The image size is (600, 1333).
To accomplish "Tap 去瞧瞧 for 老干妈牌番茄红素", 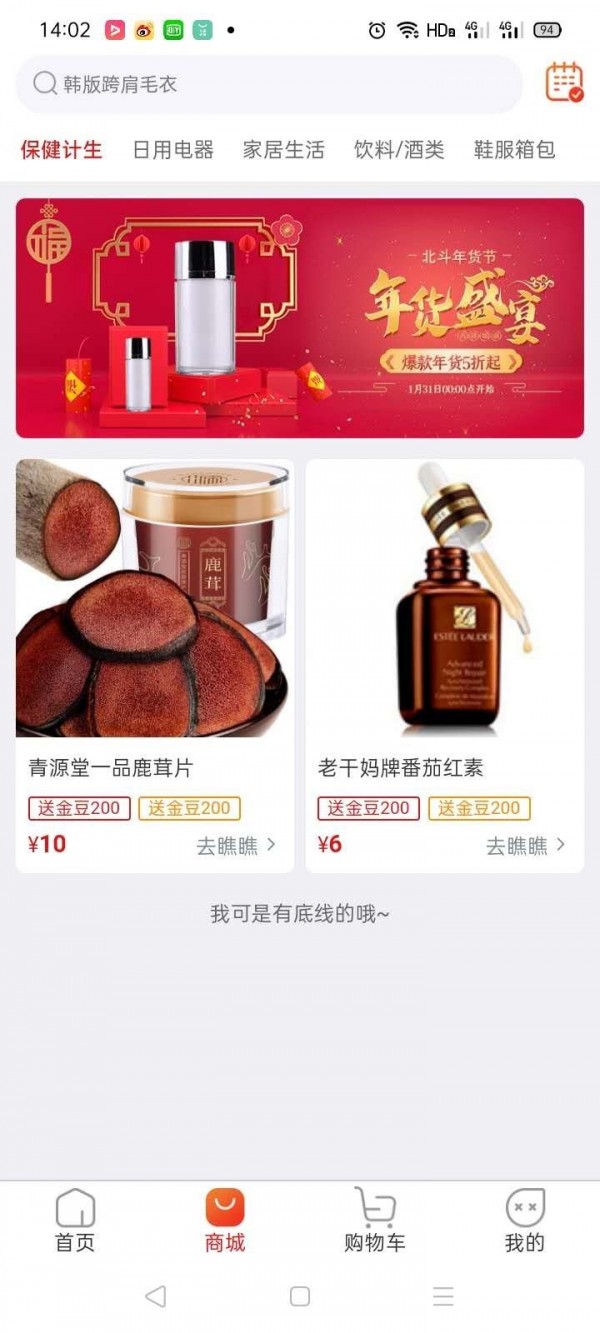I will pos(526,846).
